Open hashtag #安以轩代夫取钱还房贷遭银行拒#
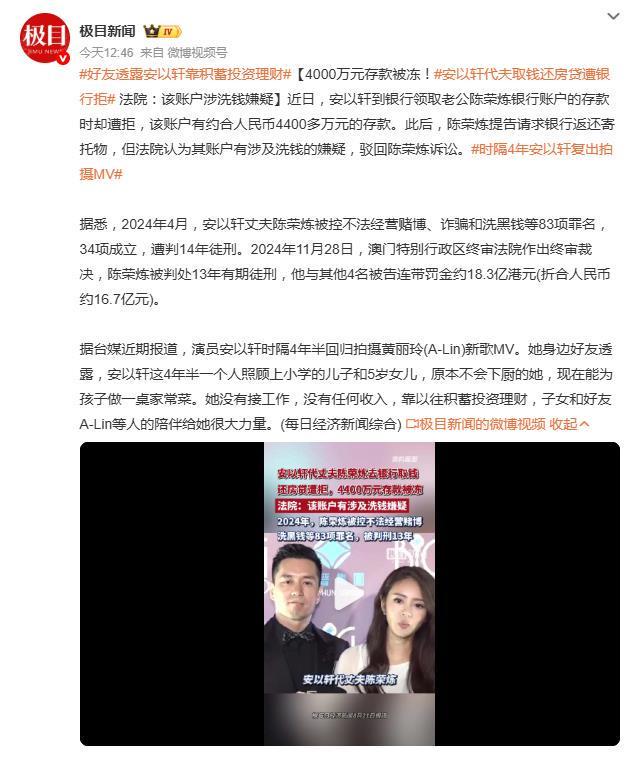Screen dimensions: 637x764 pyautogui.click(x=344, y=86)
